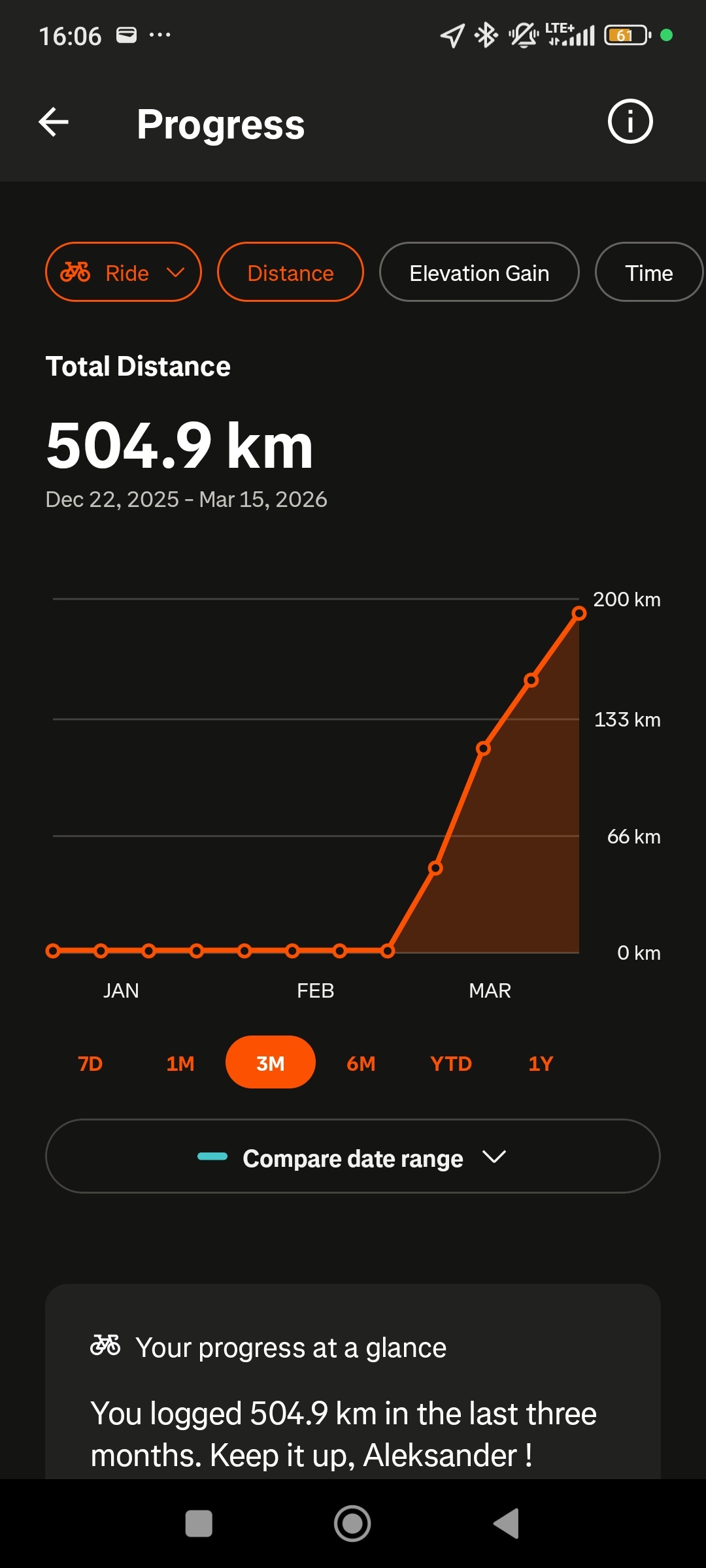Image resolution: width=706 pixels, height=1568 pixels.
Task: Change the range to 6M
Action: coord(361,1064)
